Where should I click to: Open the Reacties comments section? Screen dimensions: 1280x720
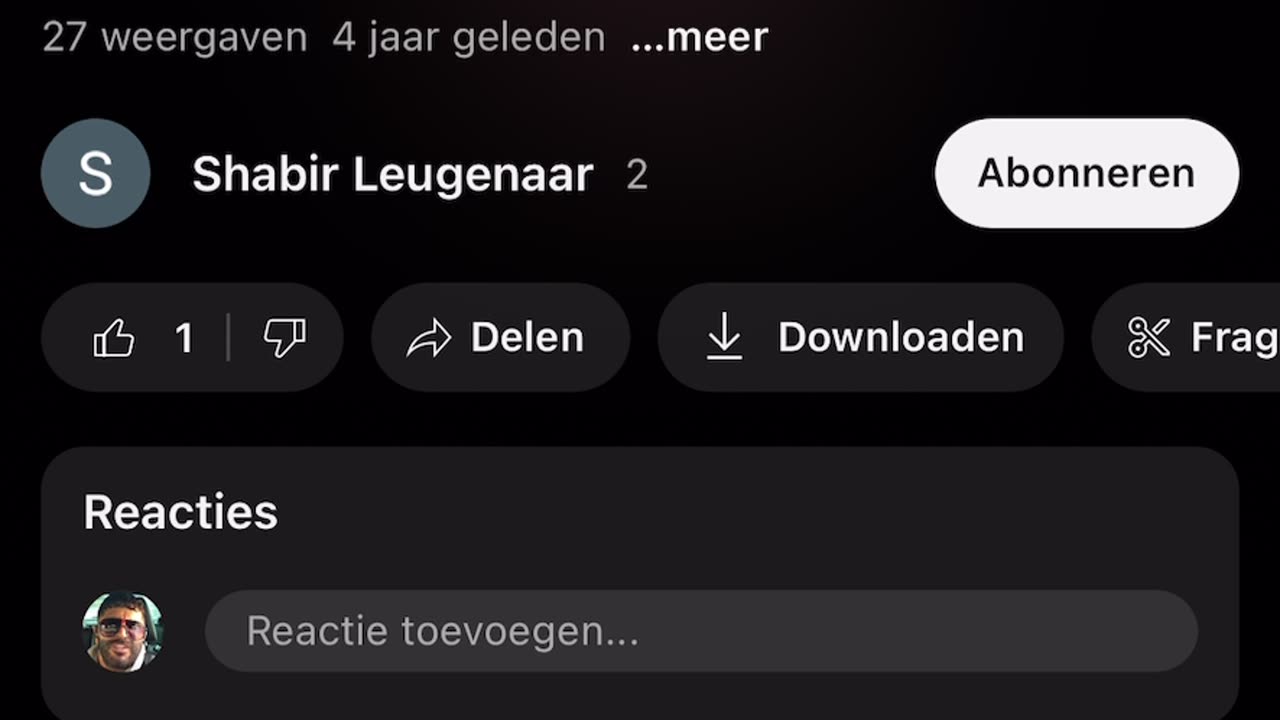click(x=181, y=512)
